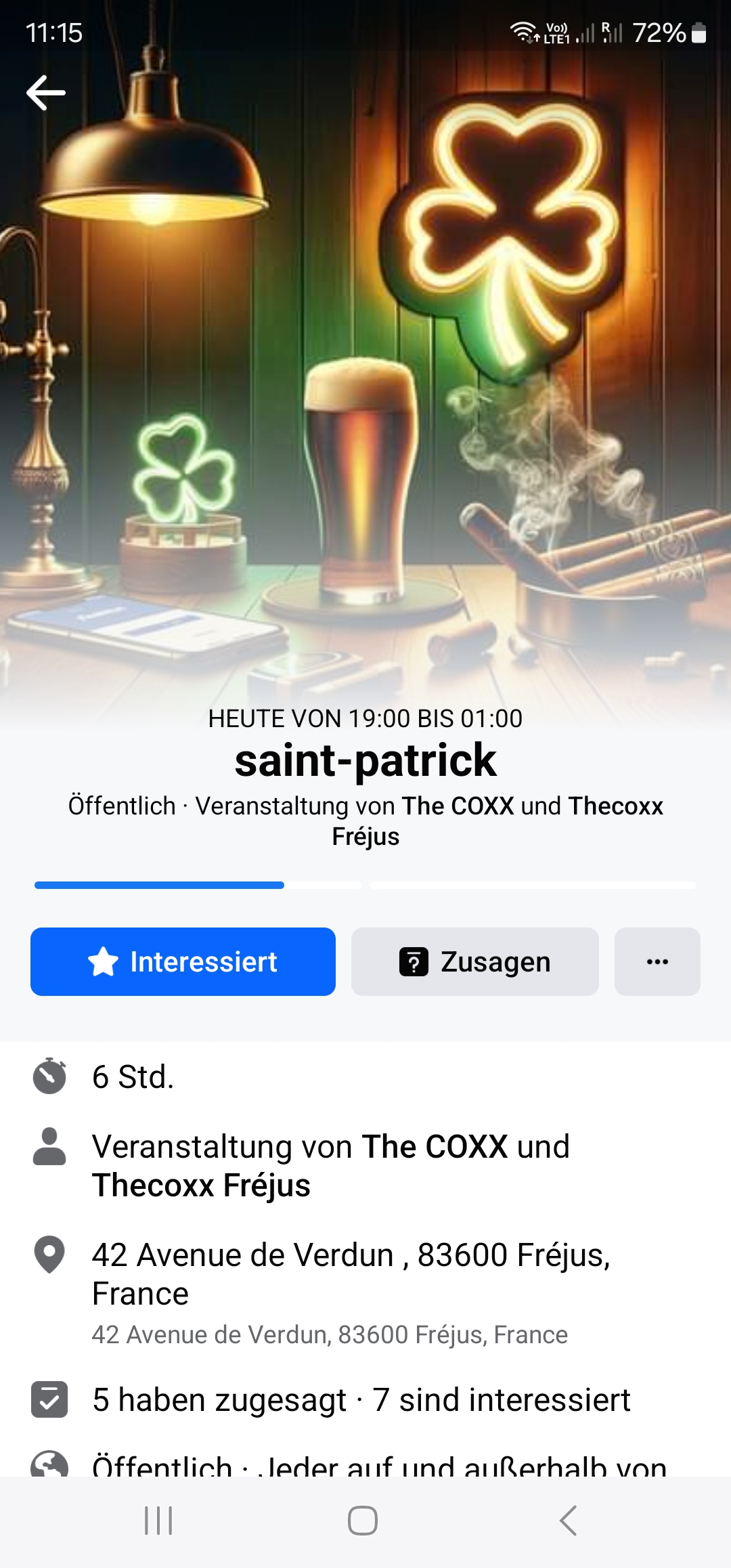Tap the Zusagen button

tap(474, 961)
